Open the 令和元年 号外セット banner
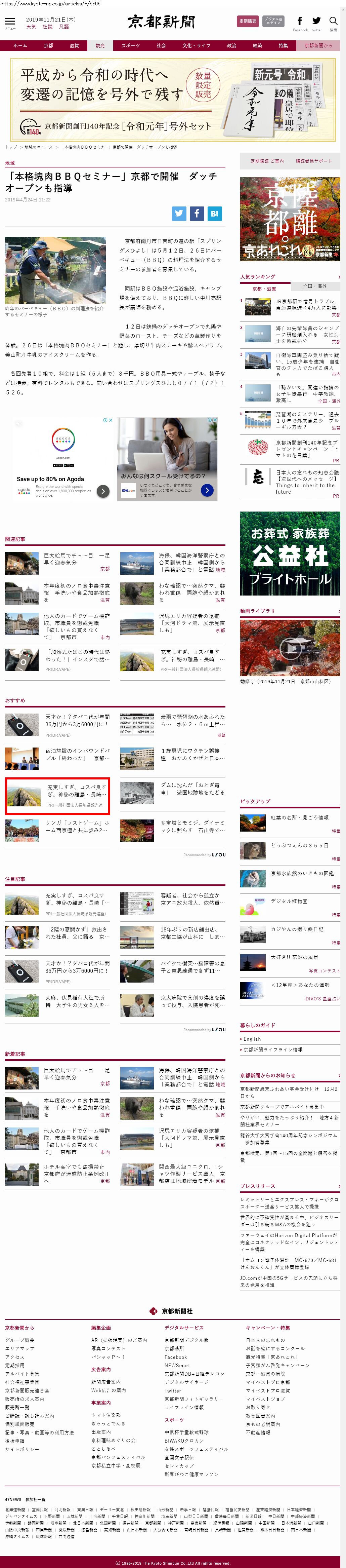Viewport: 346px width, 1568px height. [x=173, y=100]
